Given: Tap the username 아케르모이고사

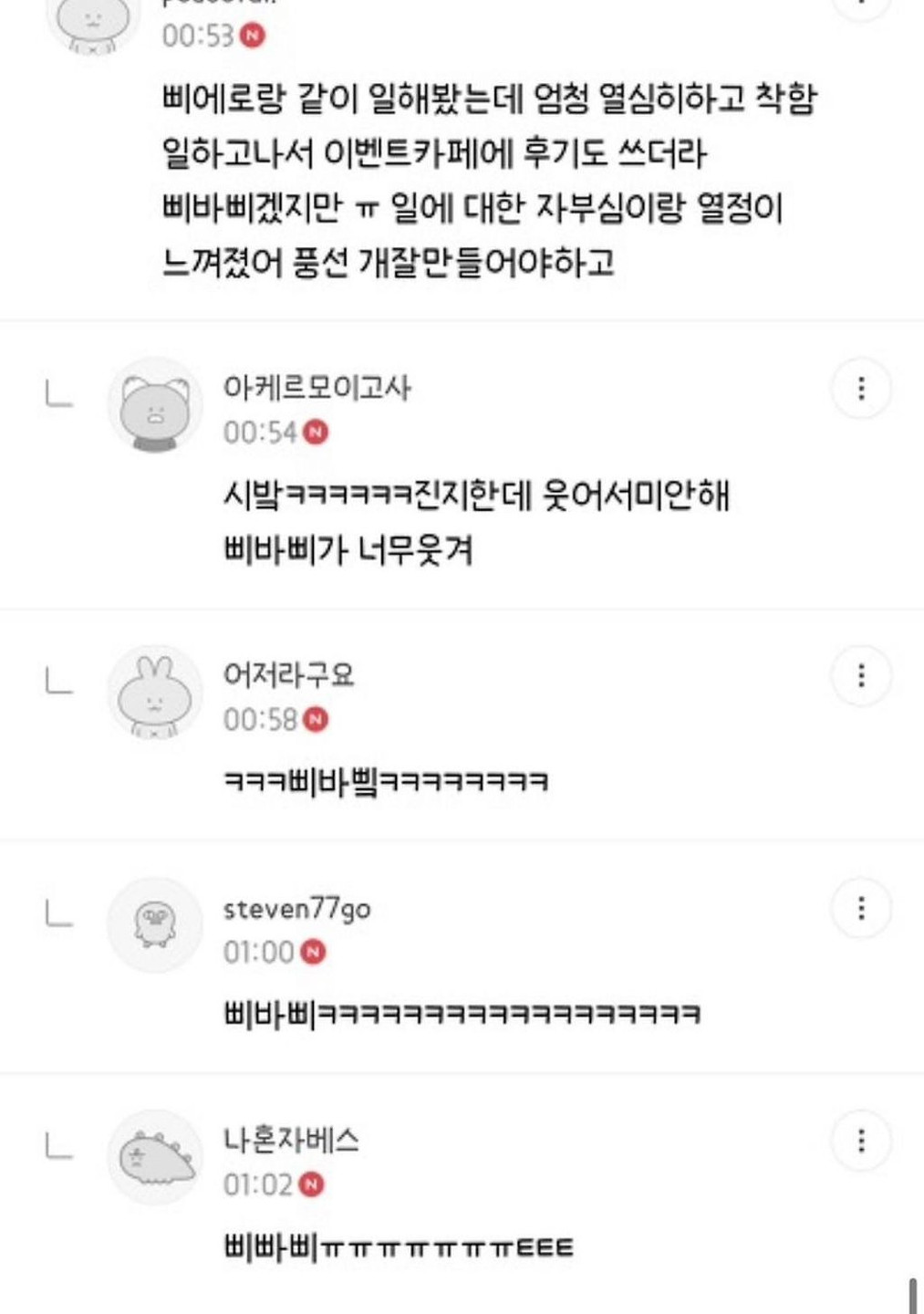Looking at the screenshot, I should point(317,388).
